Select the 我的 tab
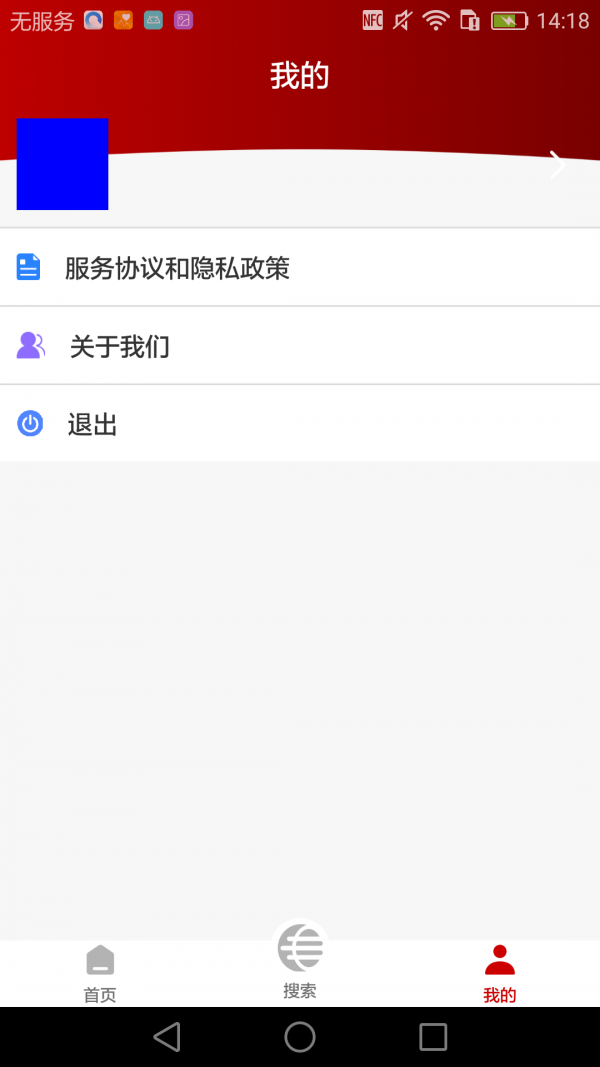This screenshot has height=1067, width=600. pyautogui.click(x=500, y=974)
